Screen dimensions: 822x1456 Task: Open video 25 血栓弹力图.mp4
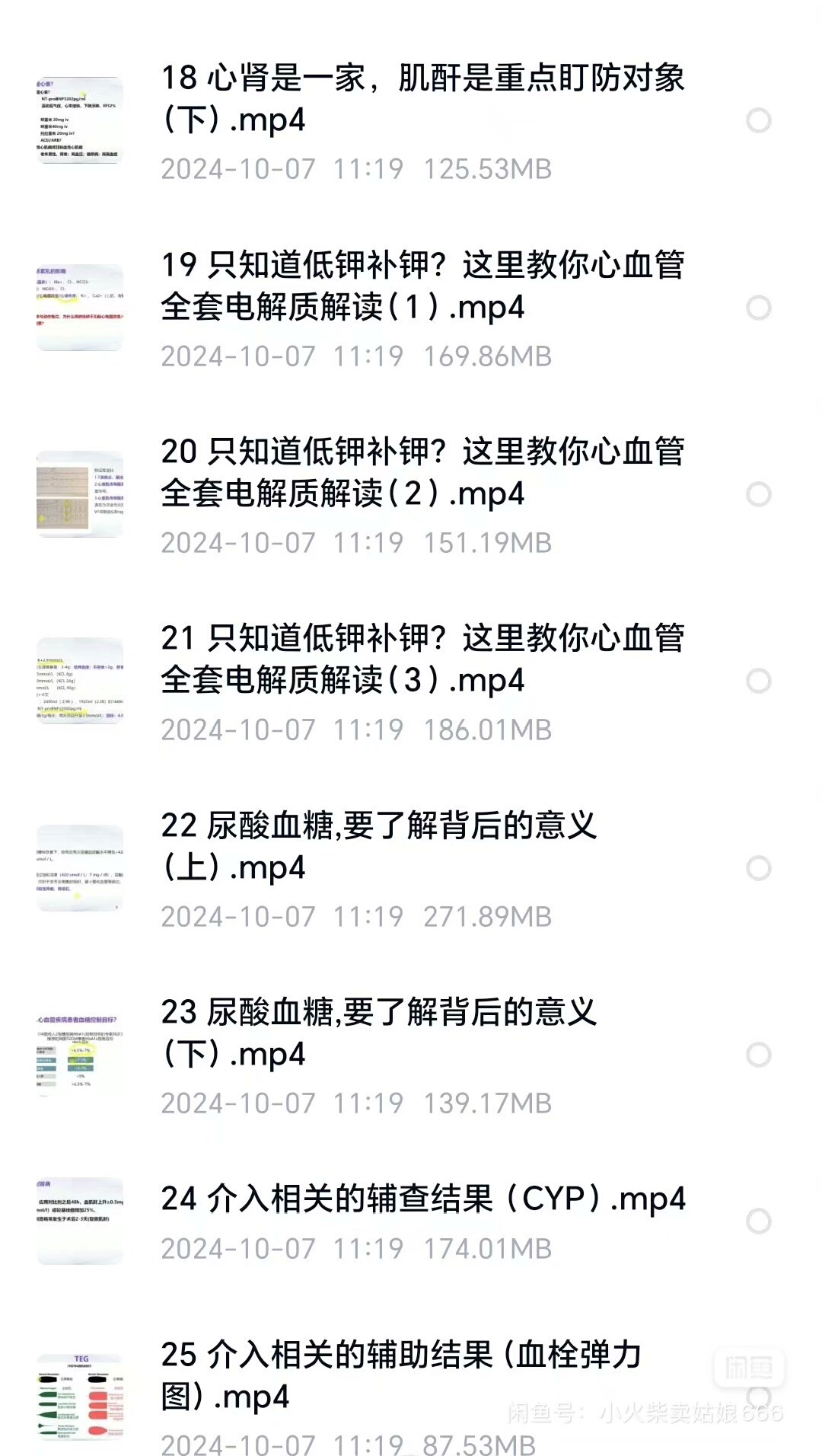click(401, 1375)
